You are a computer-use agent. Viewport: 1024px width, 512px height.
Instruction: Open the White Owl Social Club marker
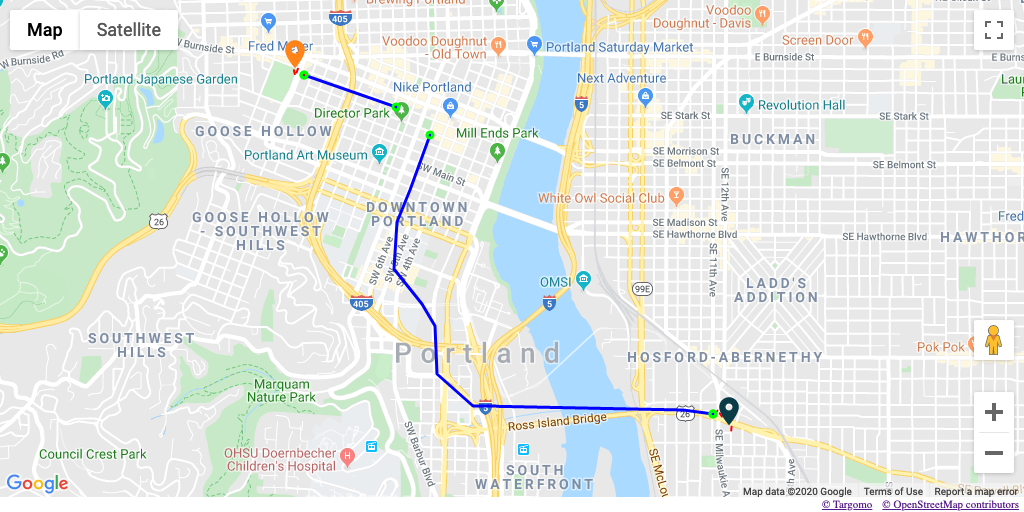point(677,195)
